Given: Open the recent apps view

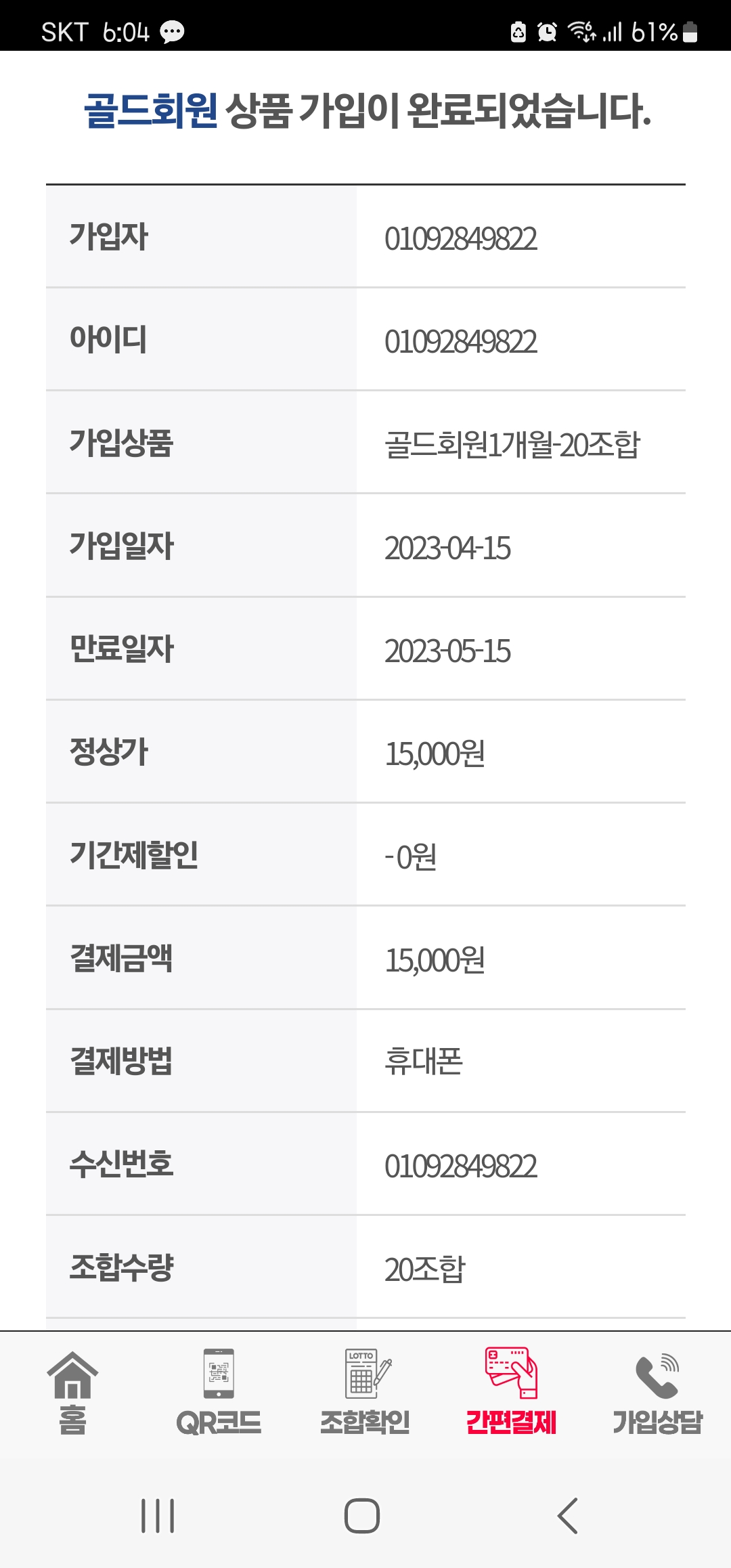Looking at the screenshot, I should tap(158, 1516).
